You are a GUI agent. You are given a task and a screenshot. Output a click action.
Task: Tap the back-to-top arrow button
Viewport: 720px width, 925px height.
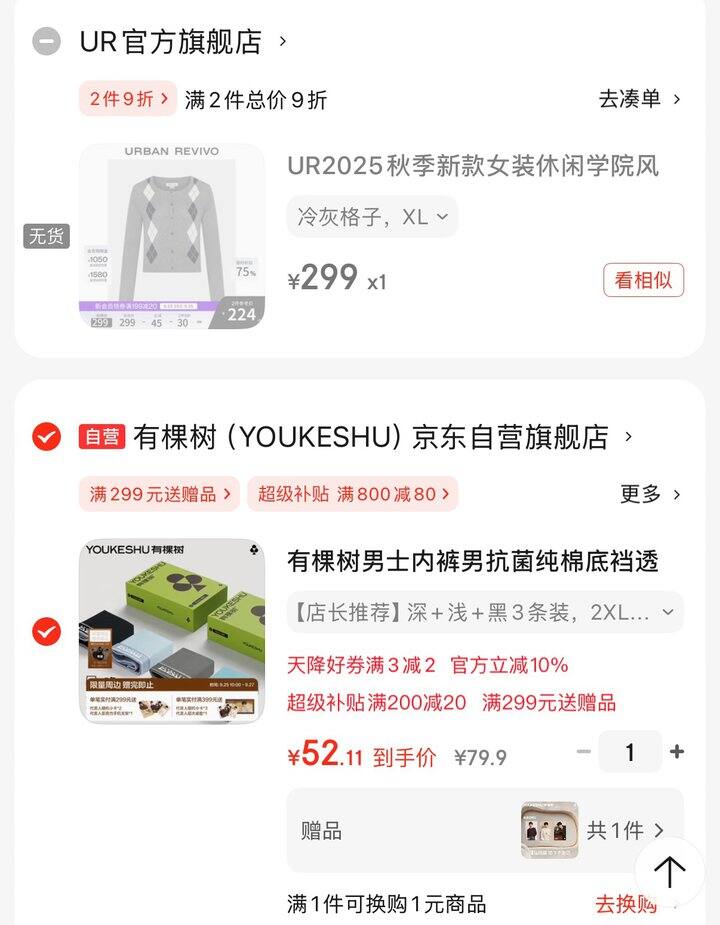670,872
